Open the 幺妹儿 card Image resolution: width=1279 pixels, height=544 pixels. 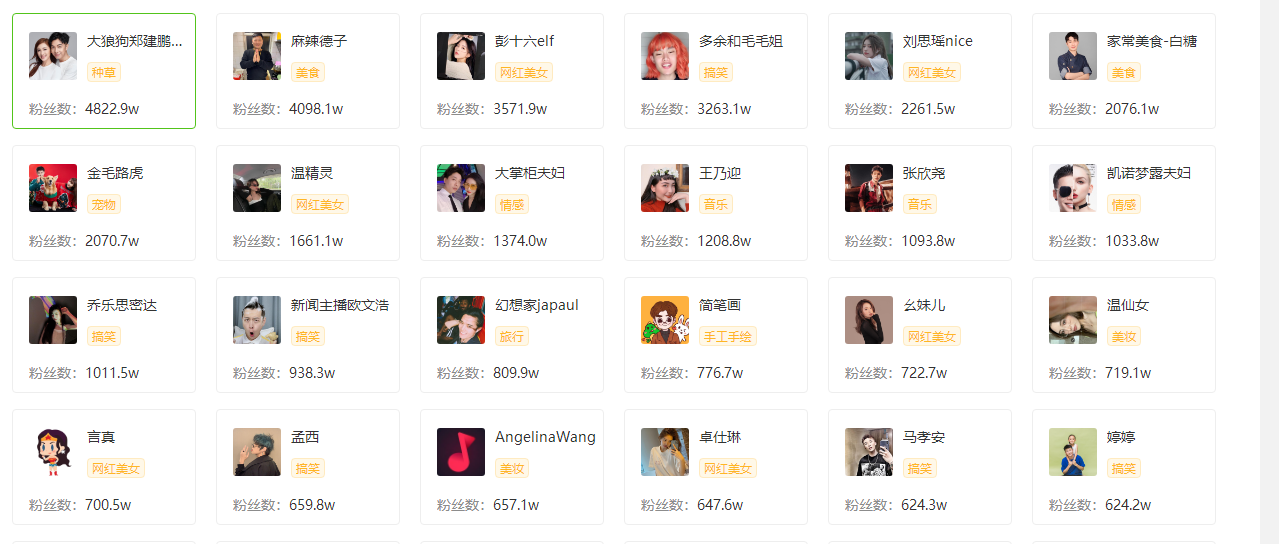pyautogui.click(x=920, y=335)
